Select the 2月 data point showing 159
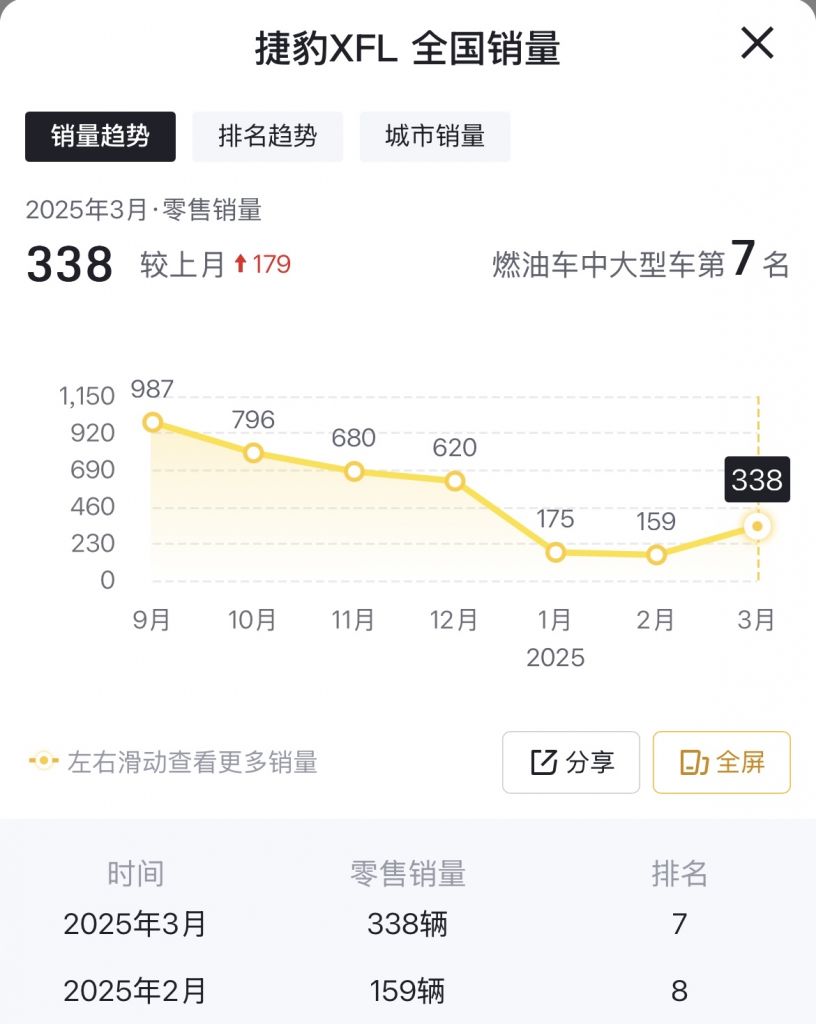Screen dimensions: 816x1024 pyautogui.click(x=656, y=554)
